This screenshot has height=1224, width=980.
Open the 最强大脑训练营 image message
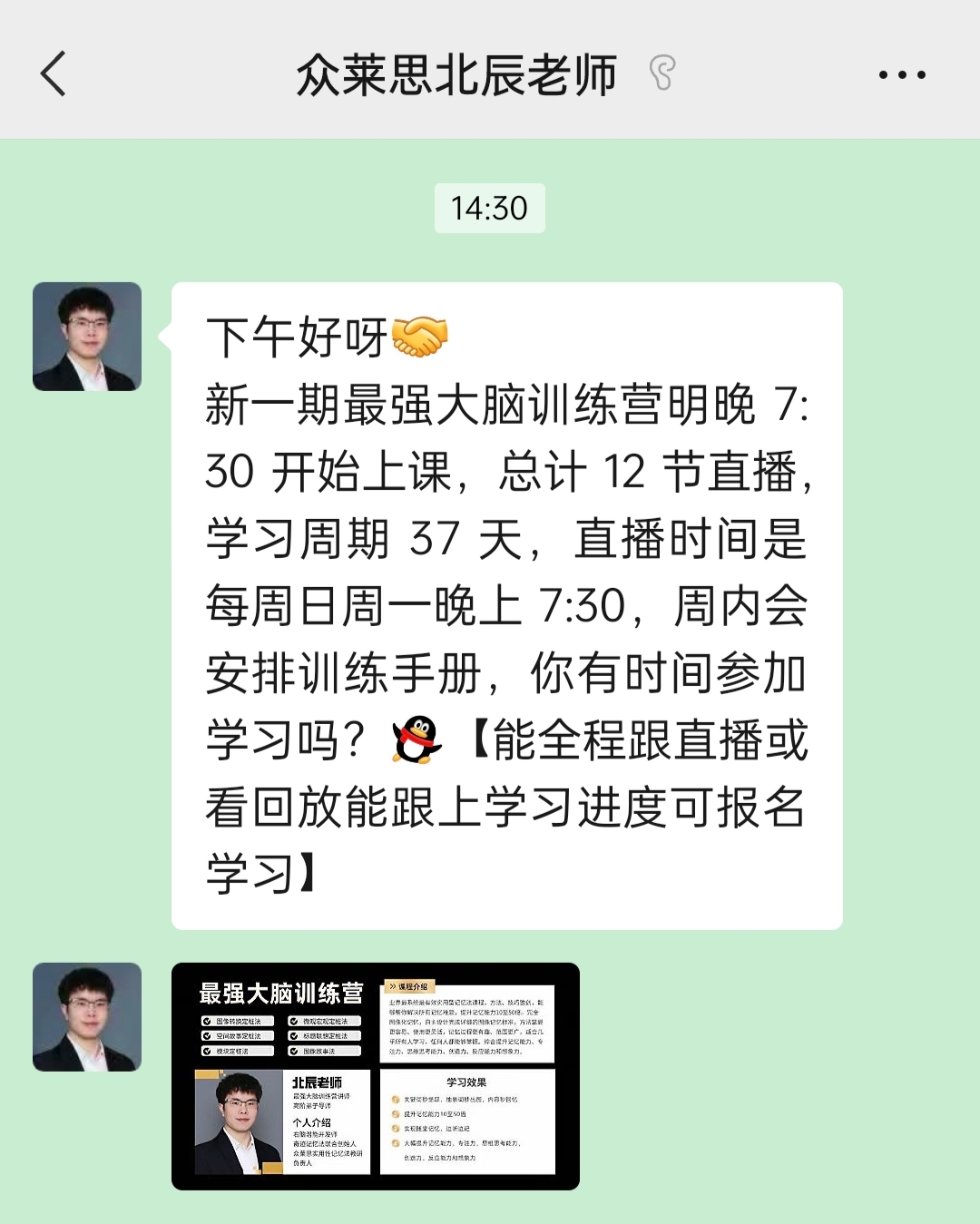click(x=375, y=1075)
